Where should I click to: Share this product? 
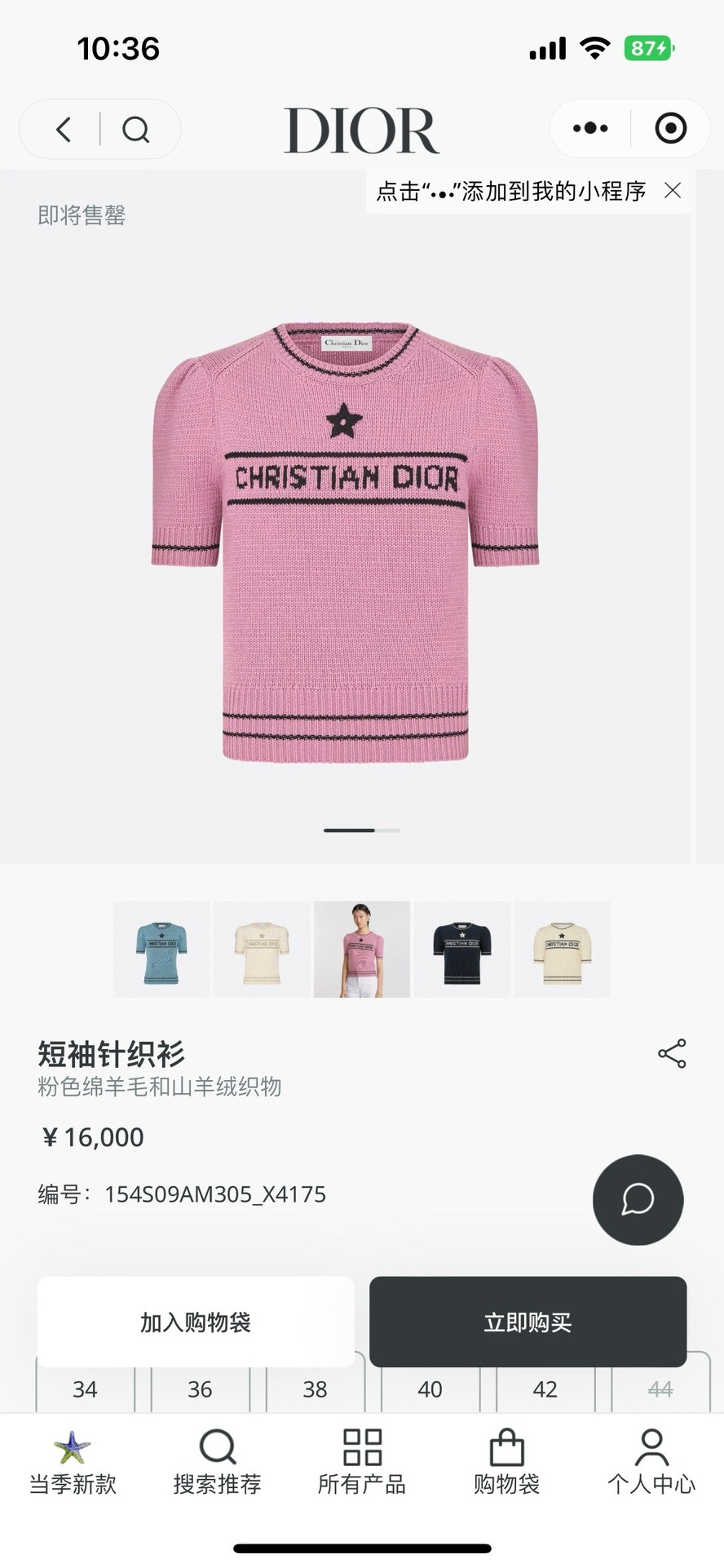(x=672, y=1053)
